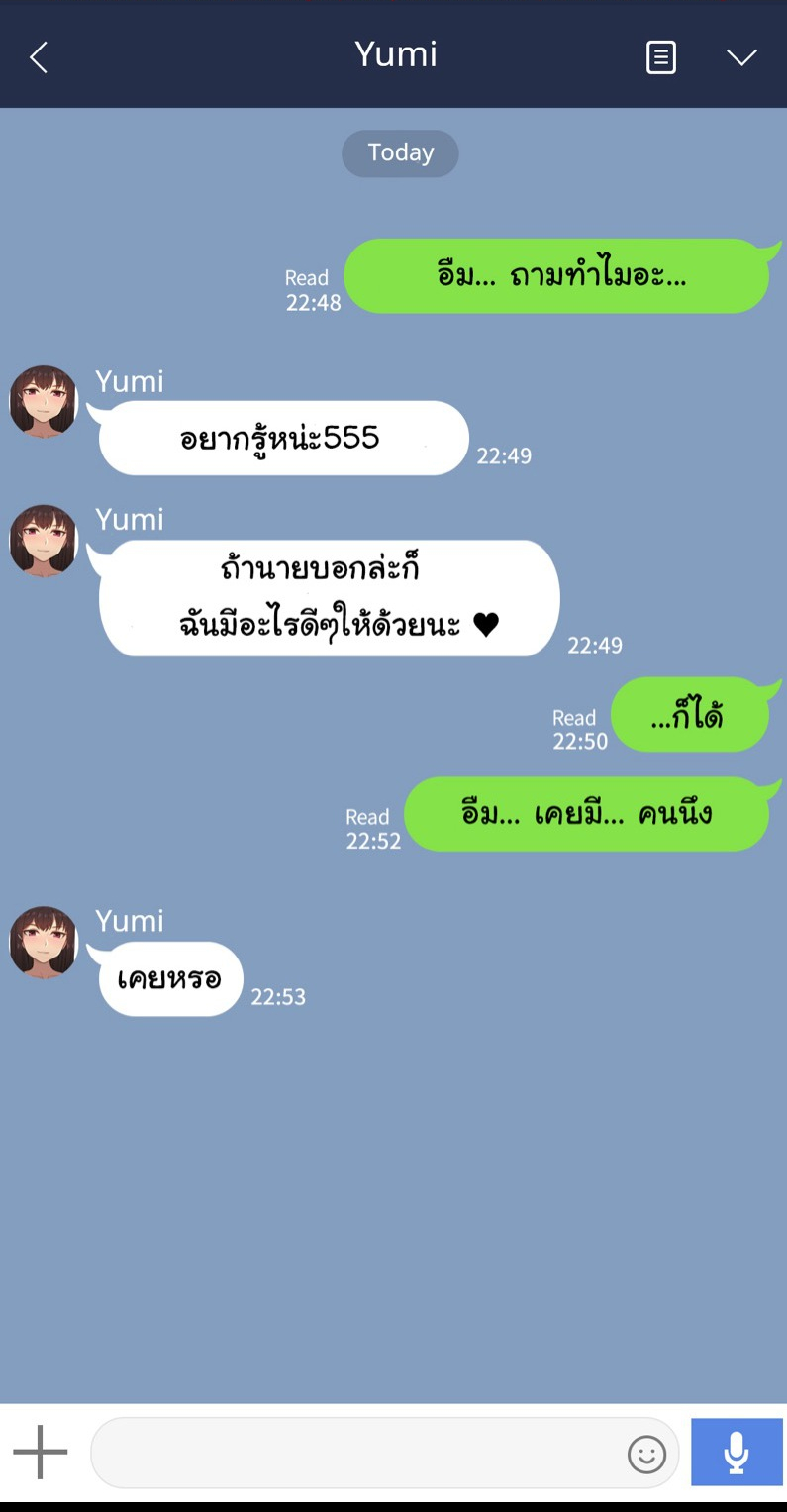This screenshot has width=787, height=1512.
Task: Open the notes icon in the header
Action: pos(661,57)
